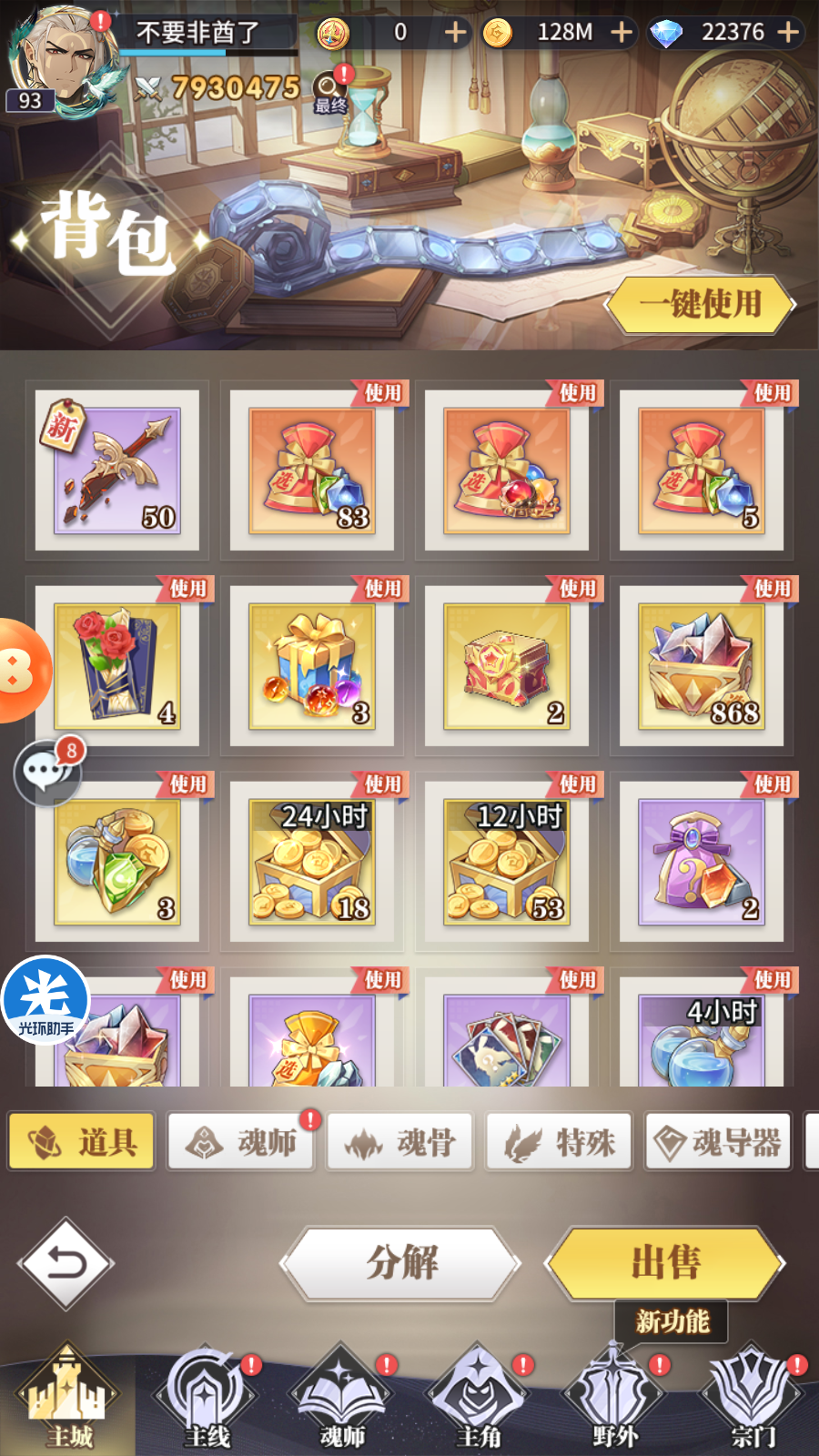Tap the 分解 button
819x1456 pixels.
click(x=401, y=1263)
